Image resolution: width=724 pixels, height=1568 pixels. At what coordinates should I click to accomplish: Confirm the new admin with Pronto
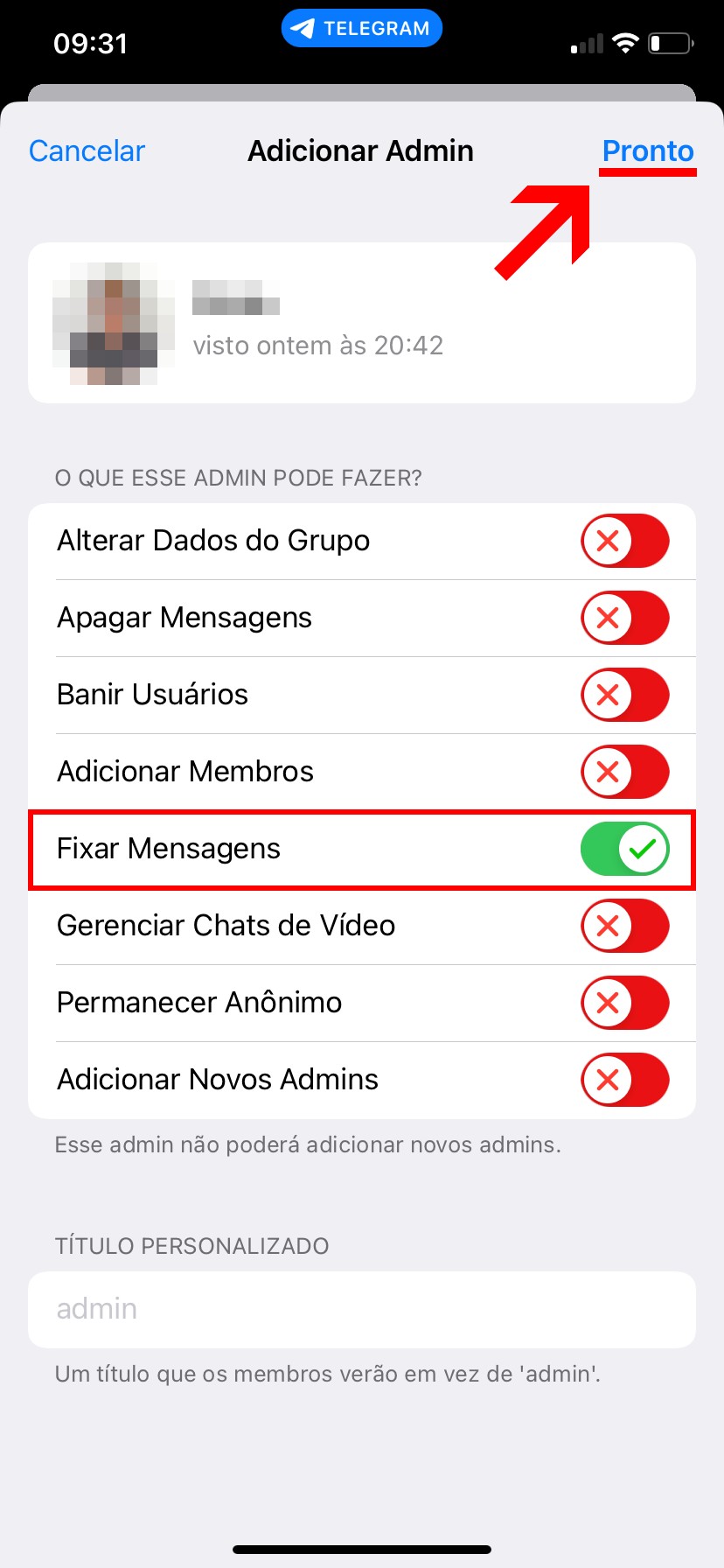point(647,151)
